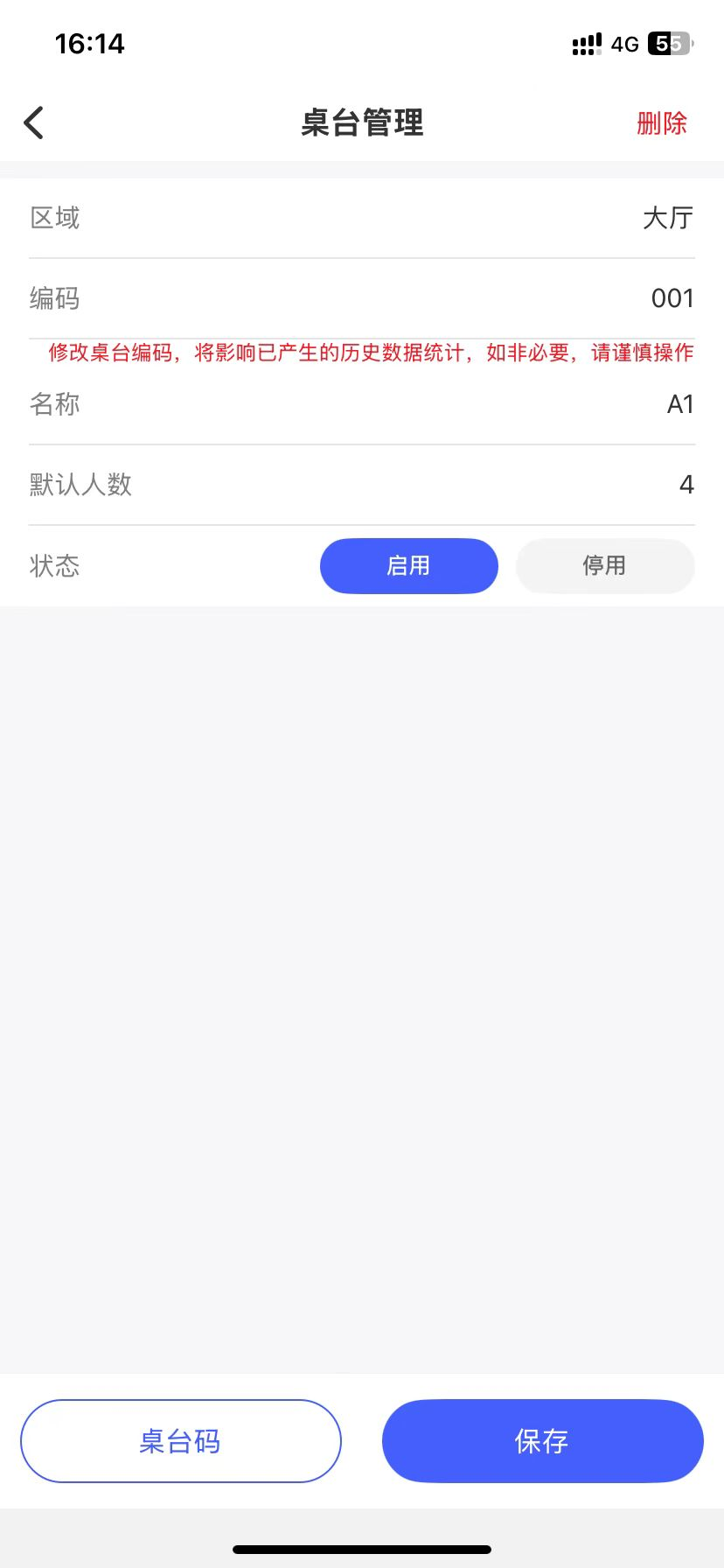Select the 停用 status option
This screenshot has width=724, height=1568.
coord(605,566)
